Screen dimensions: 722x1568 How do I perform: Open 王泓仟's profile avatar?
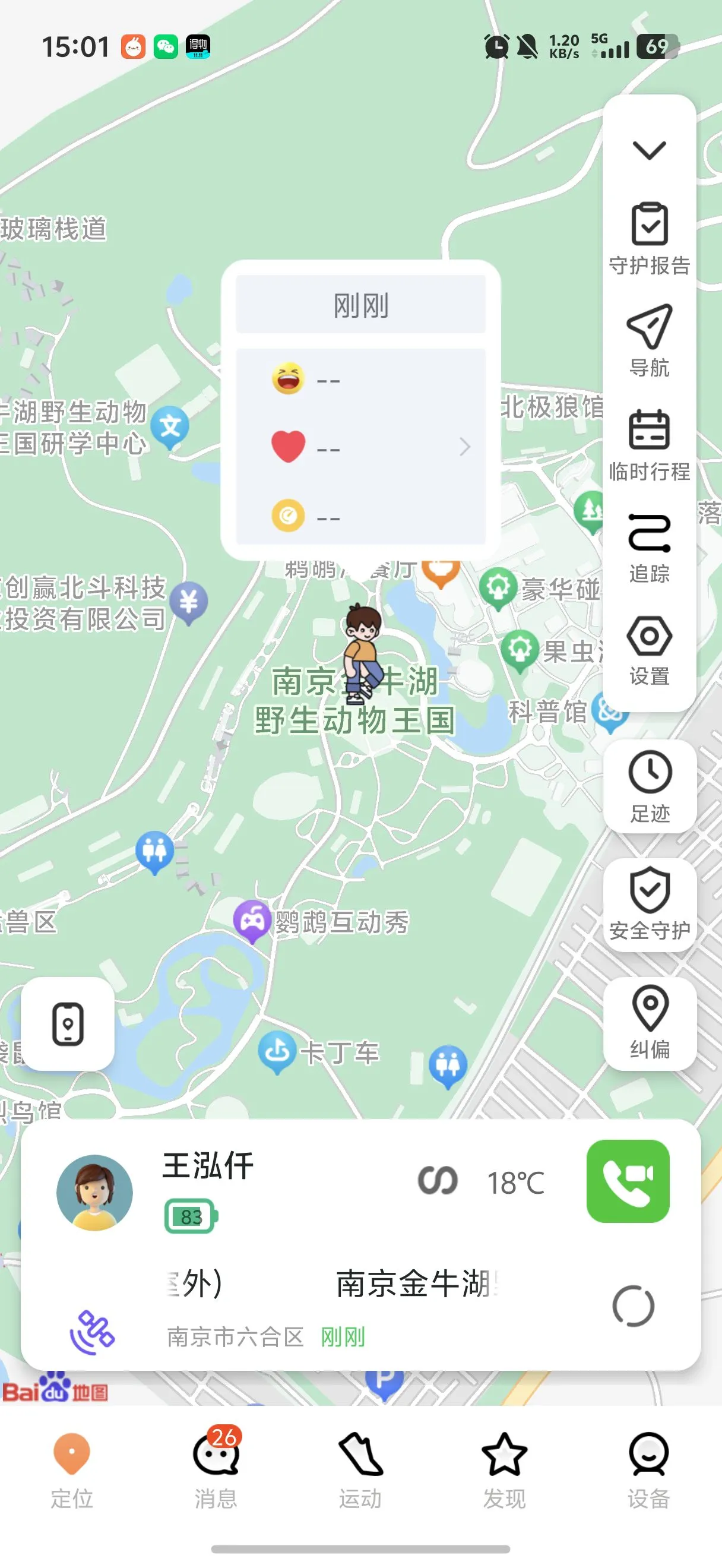94,1193
